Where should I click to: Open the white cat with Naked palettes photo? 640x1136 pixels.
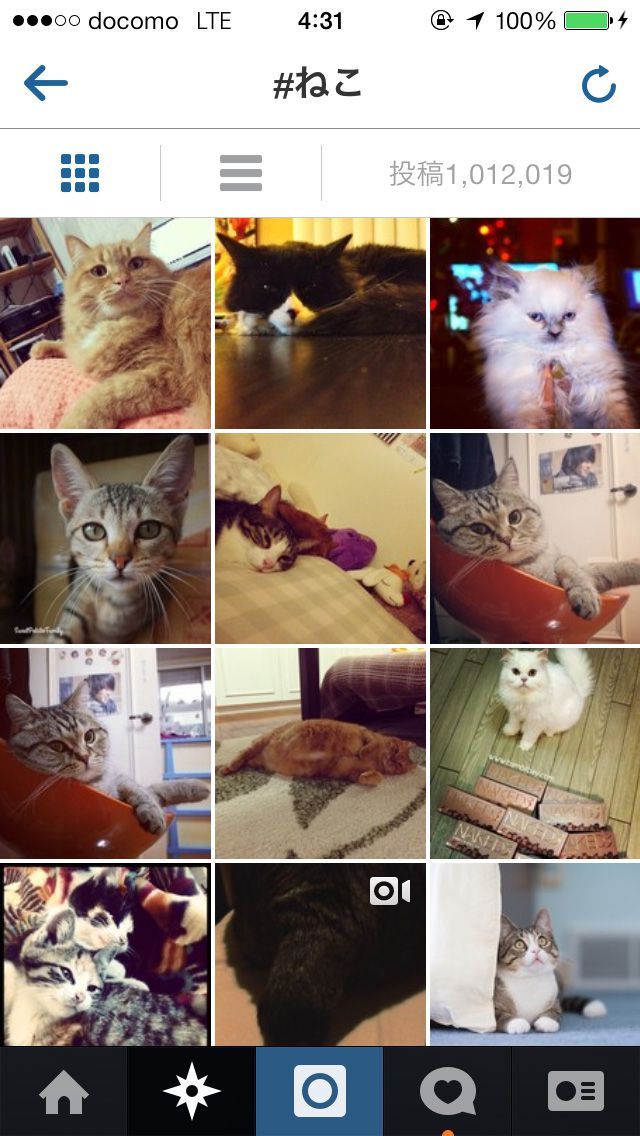[535, 753]
